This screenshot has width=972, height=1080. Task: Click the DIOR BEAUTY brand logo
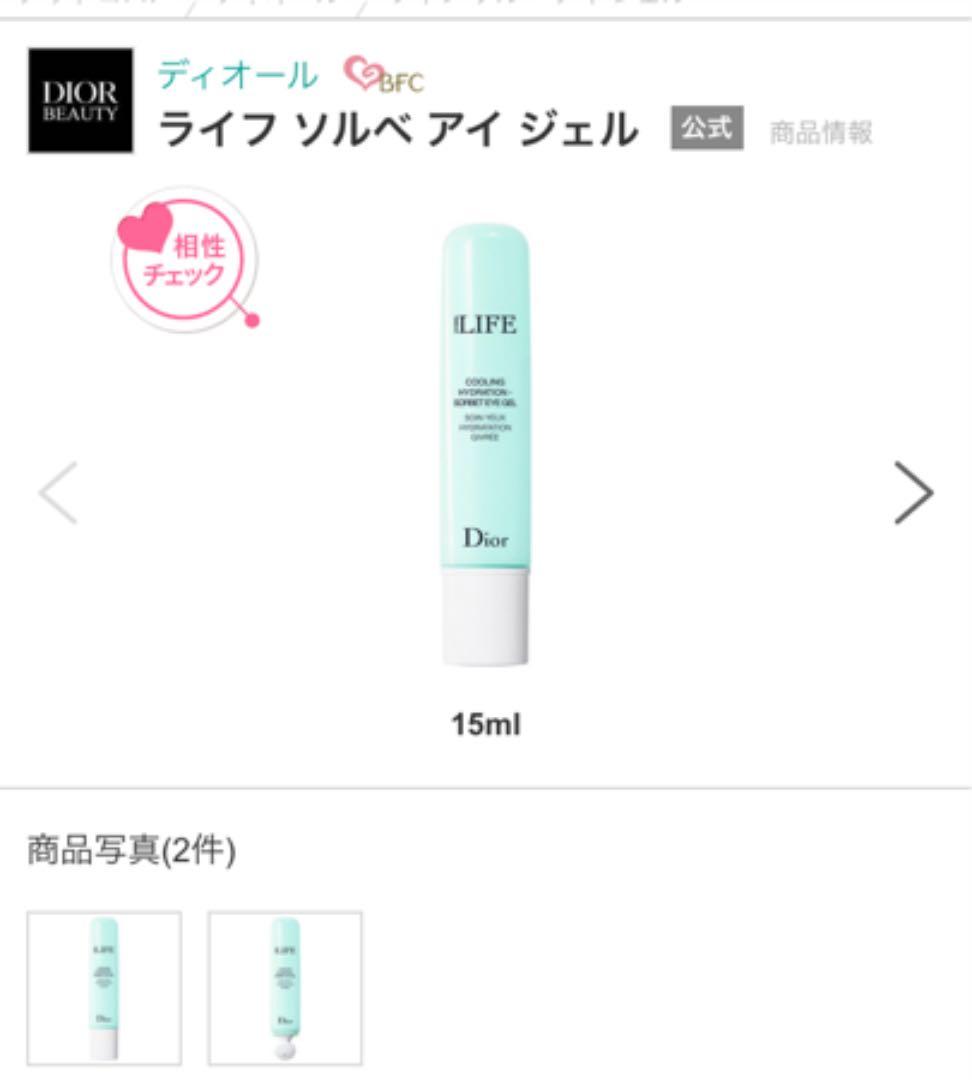click(x=80, y=100)
